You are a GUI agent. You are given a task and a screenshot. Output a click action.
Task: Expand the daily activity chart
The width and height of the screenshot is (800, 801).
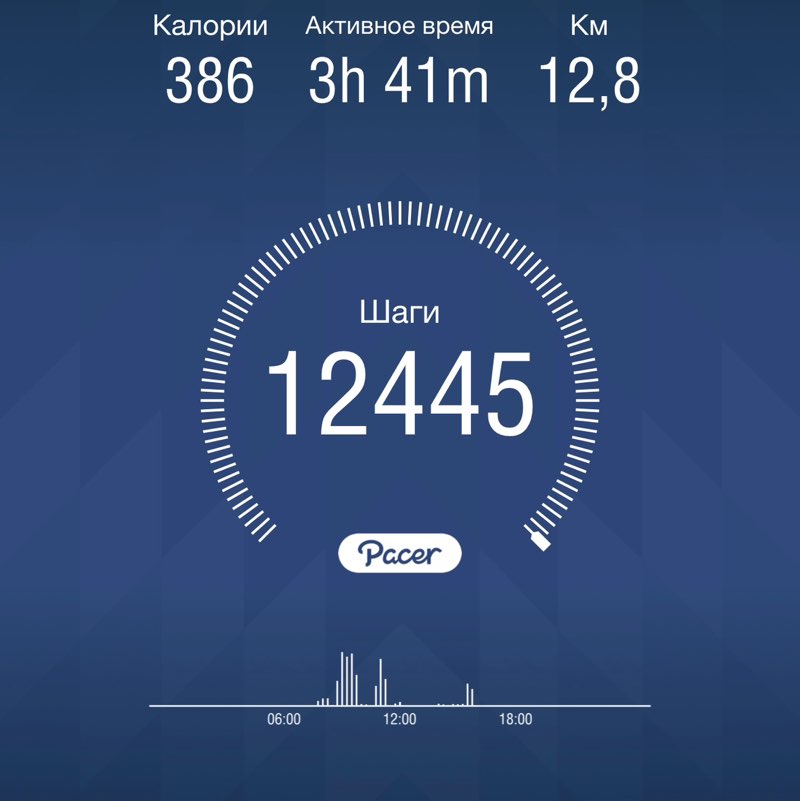pos(400,680)
